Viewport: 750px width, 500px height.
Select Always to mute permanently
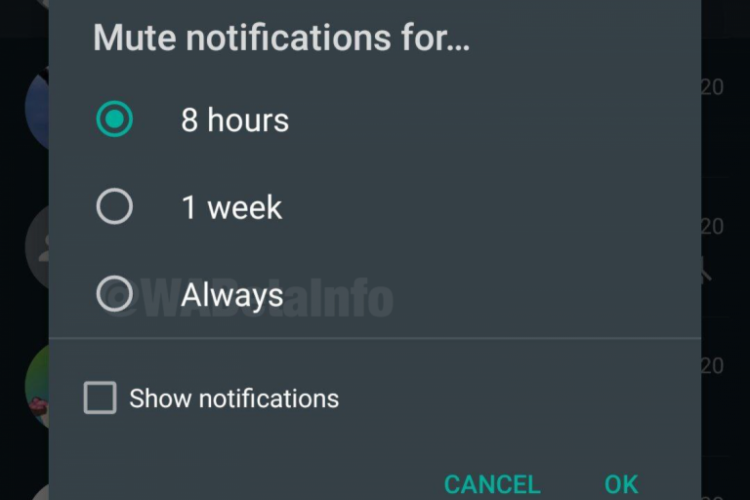coord(115,294)
